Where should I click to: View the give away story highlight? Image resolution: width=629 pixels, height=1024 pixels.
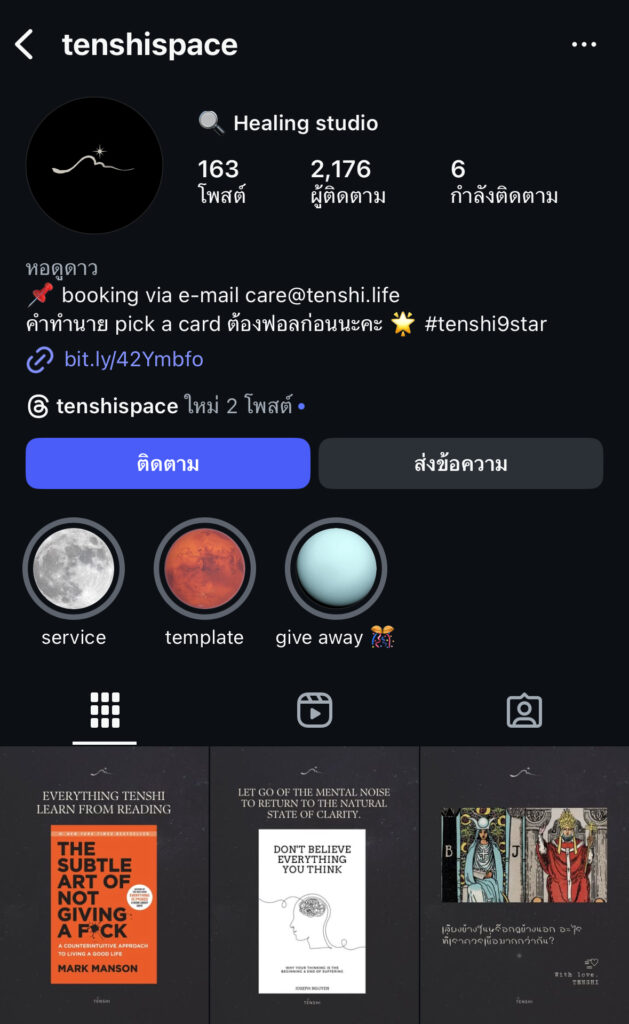tap(336, 569)
